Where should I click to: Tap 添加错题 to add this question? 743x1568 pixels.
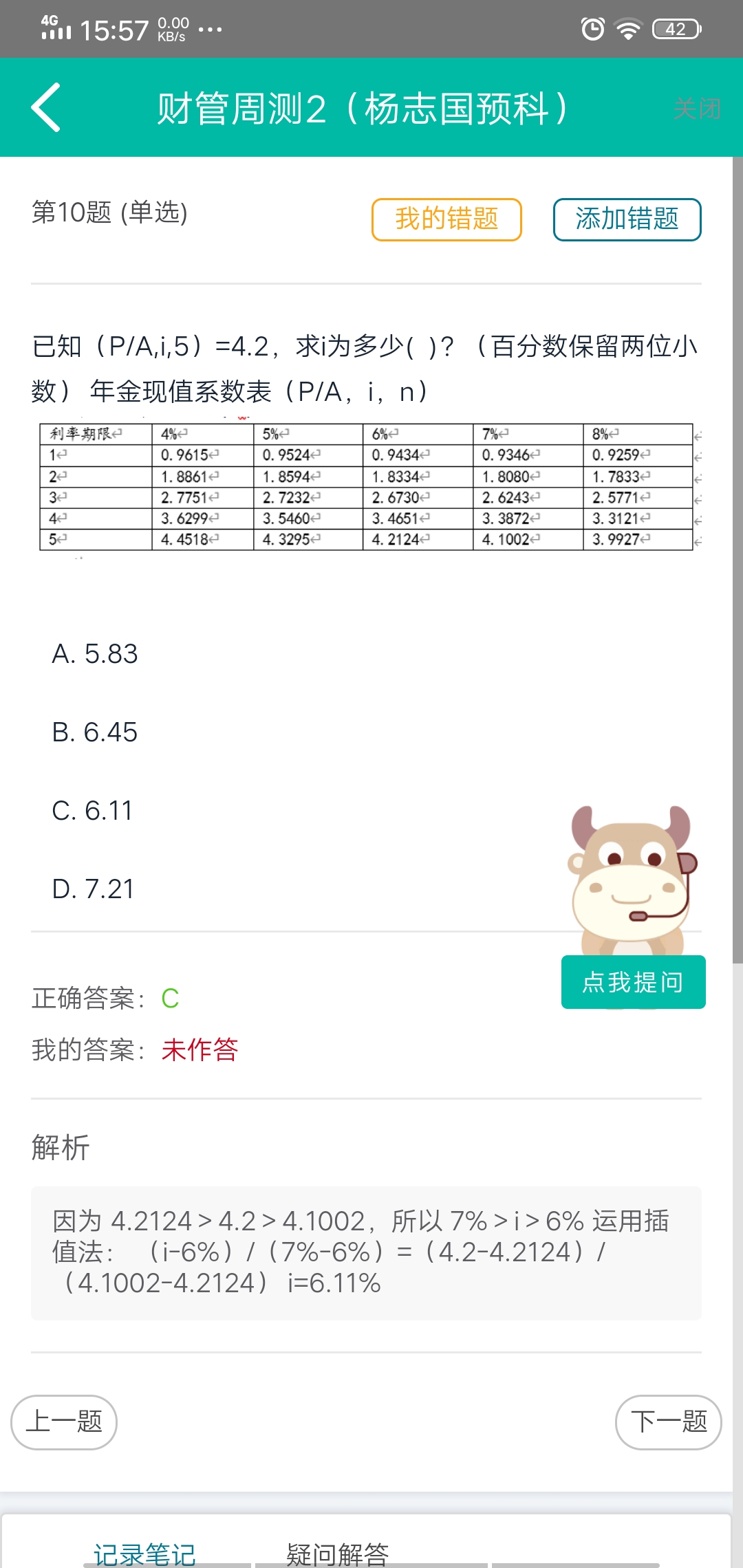(x=627, y=219)
